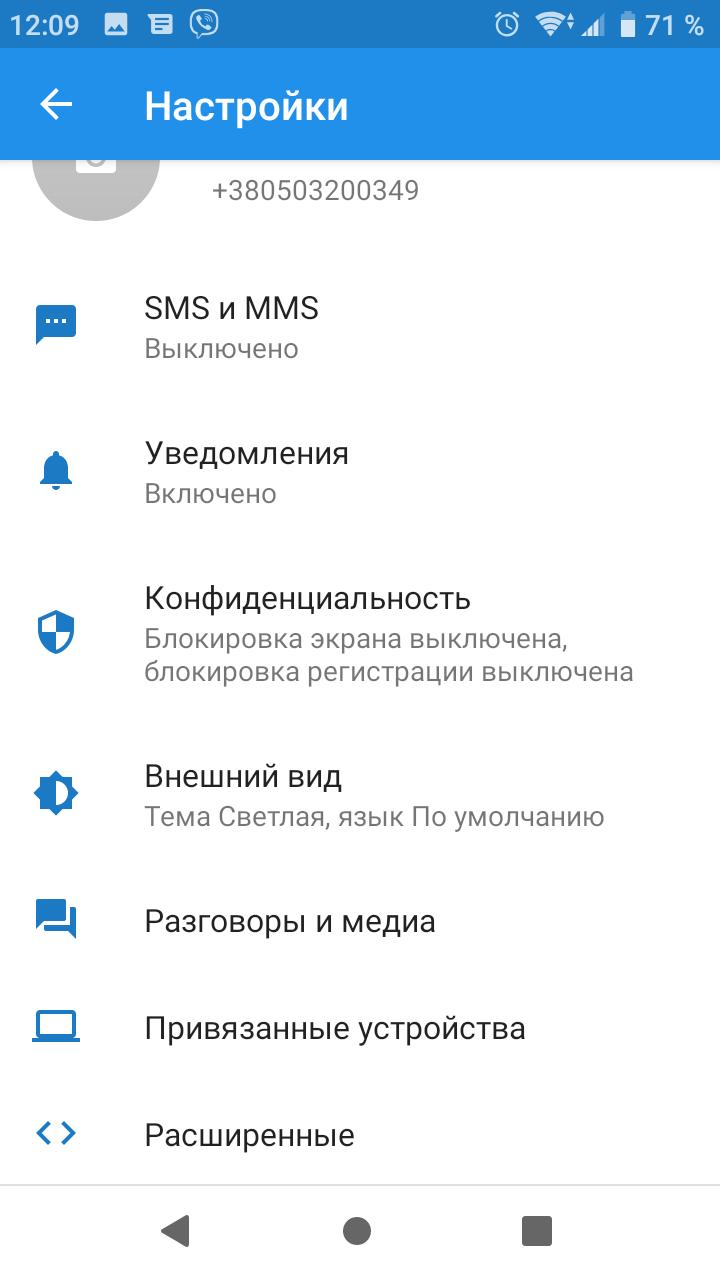The width and height of the screenshot is (720, 1280).
Task: Go back from the Настройки screen
Action: 56,105
